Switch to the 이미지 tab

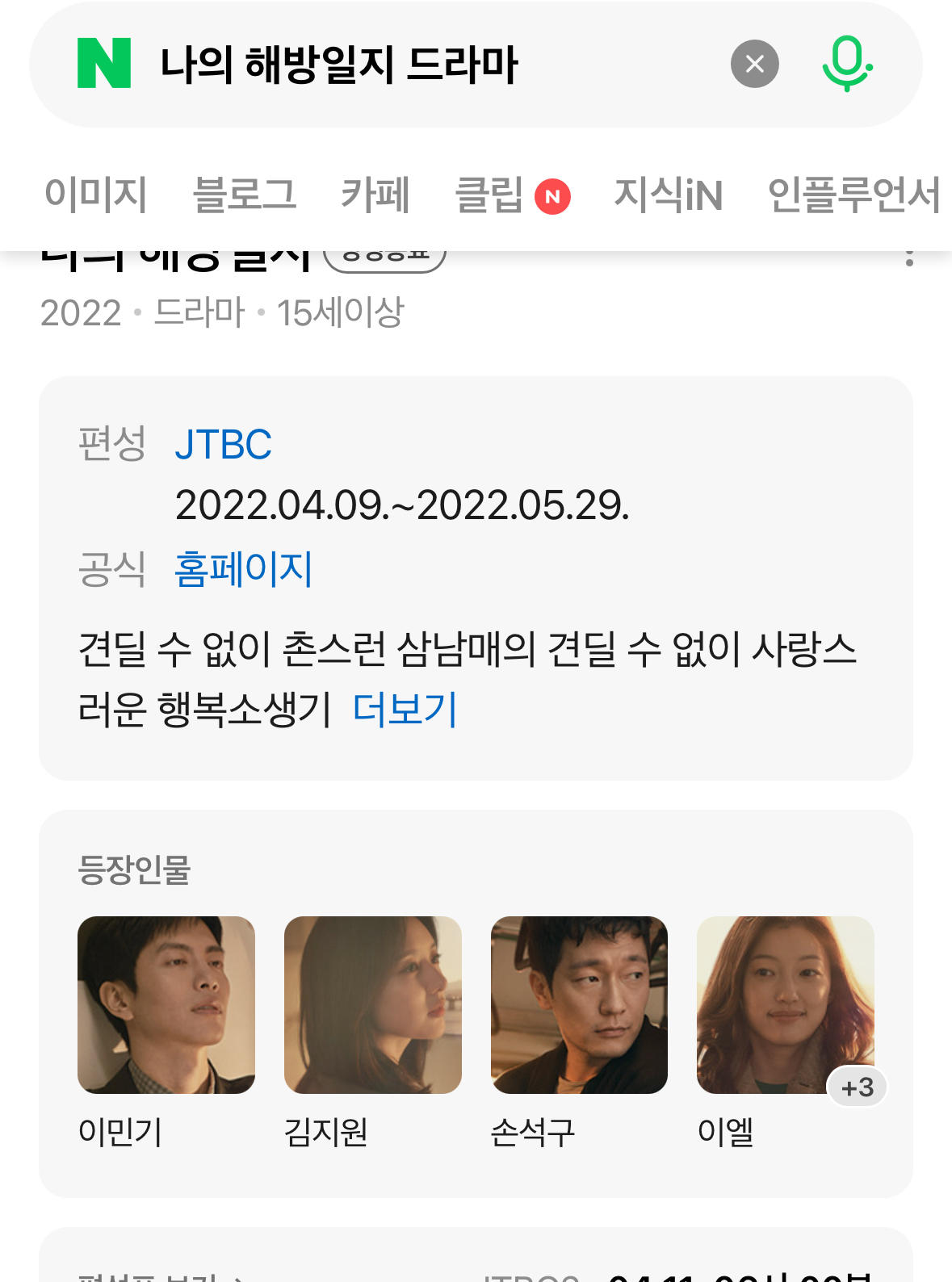tap(96, 195)
